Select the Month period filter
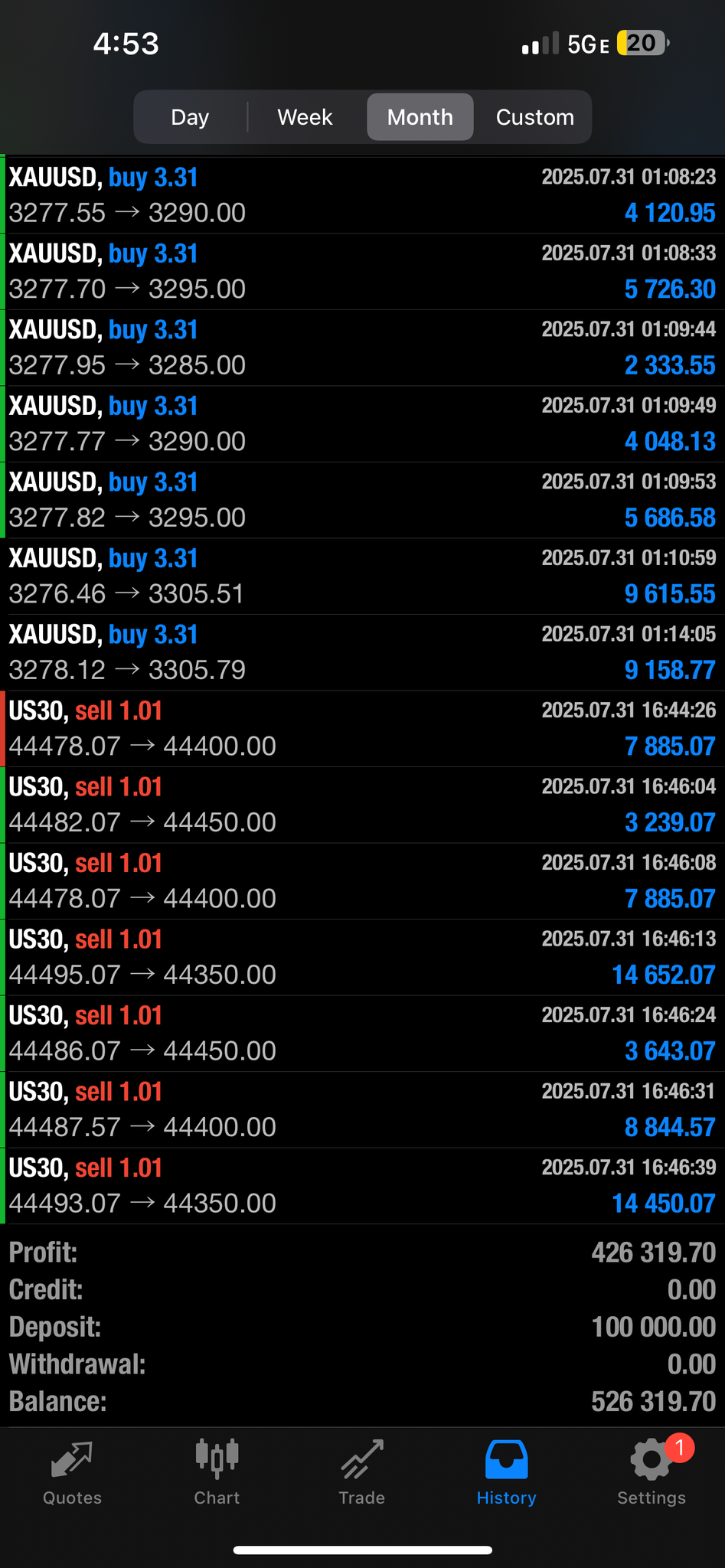Viewport: 725px width, 1568px height. 420,117
